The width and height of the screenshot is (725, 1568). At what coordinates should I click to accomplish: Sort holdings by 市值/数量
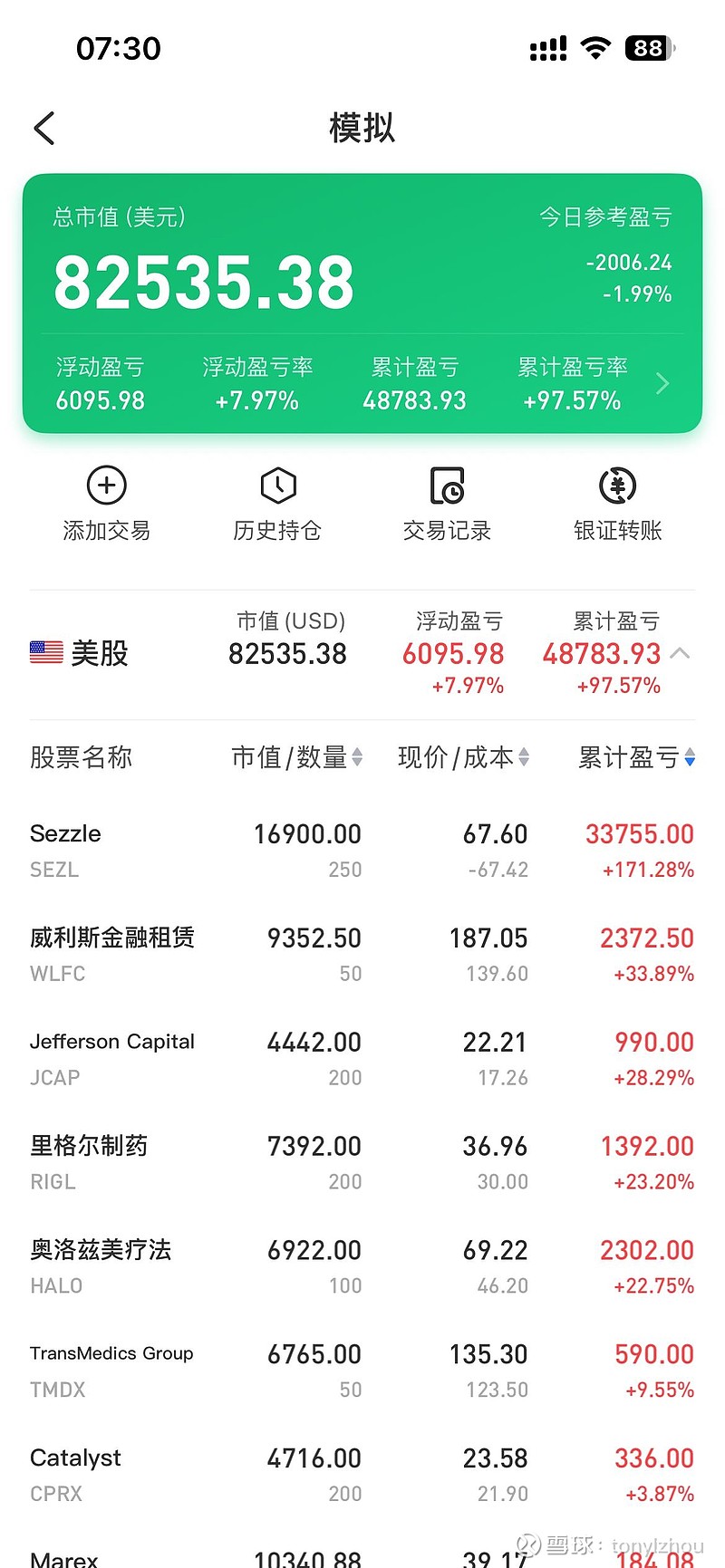[297, 757]
